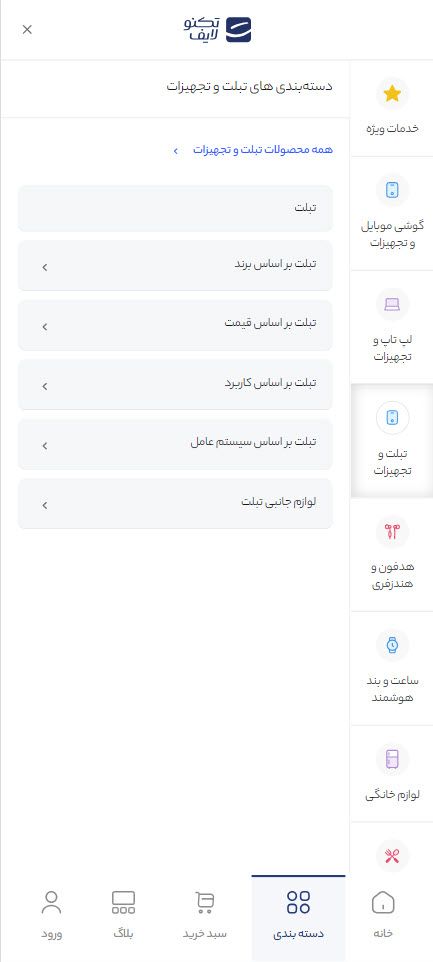
Task: Select گوشی موبایل و تجهیزات category
Action: 392,214
